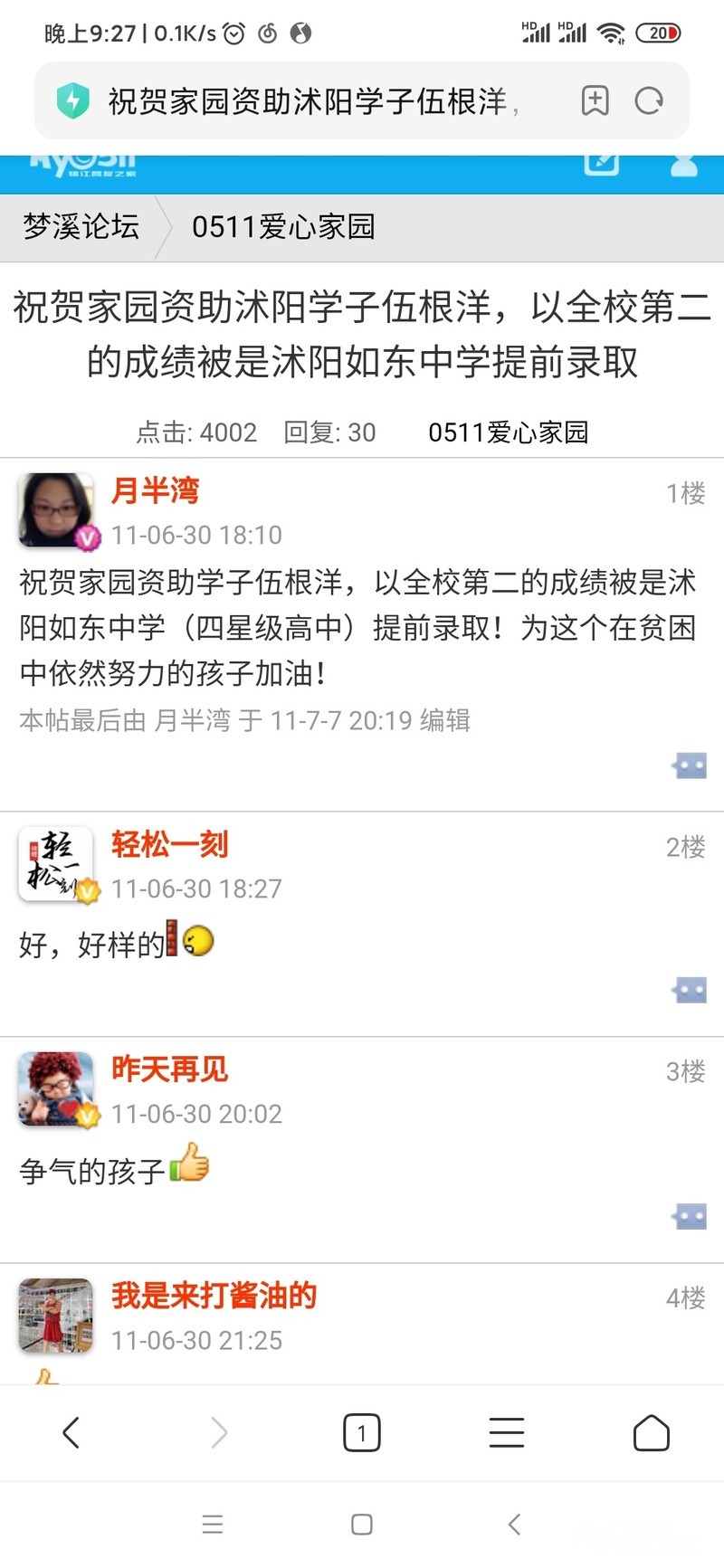Open the browser menu

click(506, 1432)
